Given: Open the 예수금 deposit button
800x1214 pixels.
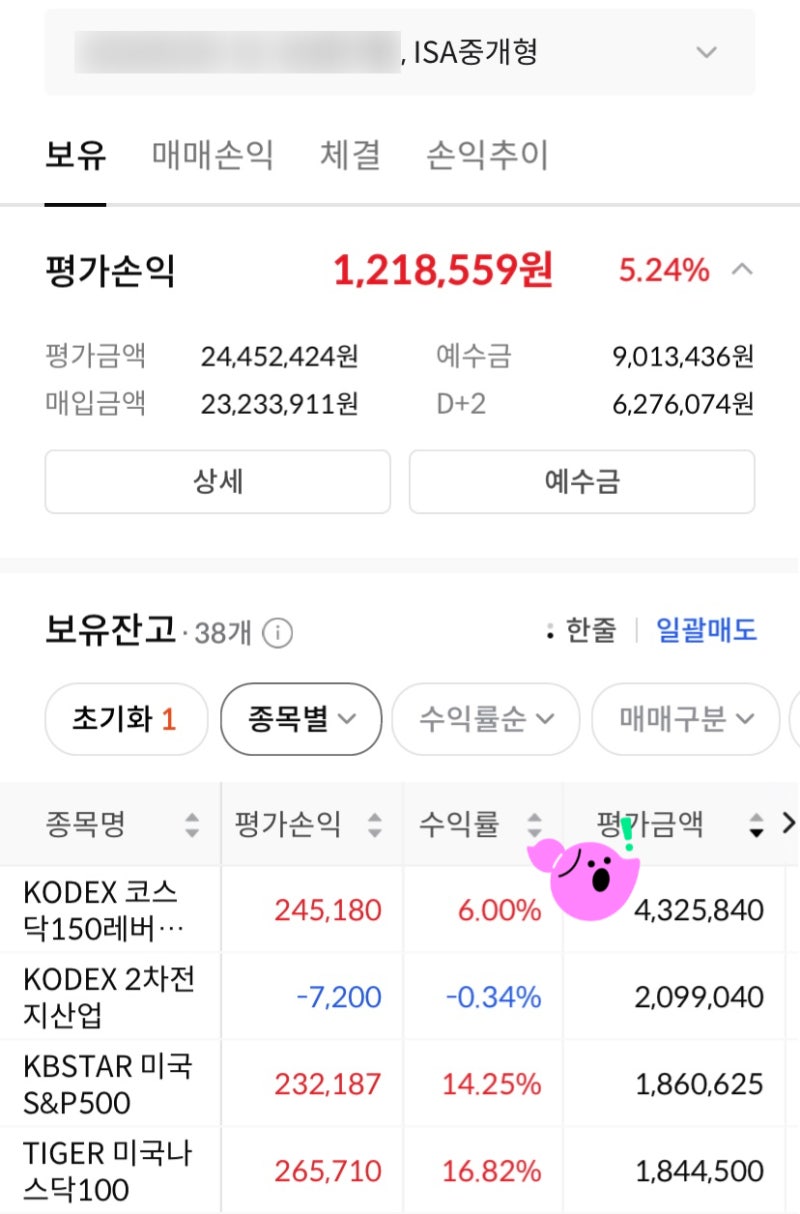Looking at the screenshot, I should pyautogui.click(x=581, y=481).
